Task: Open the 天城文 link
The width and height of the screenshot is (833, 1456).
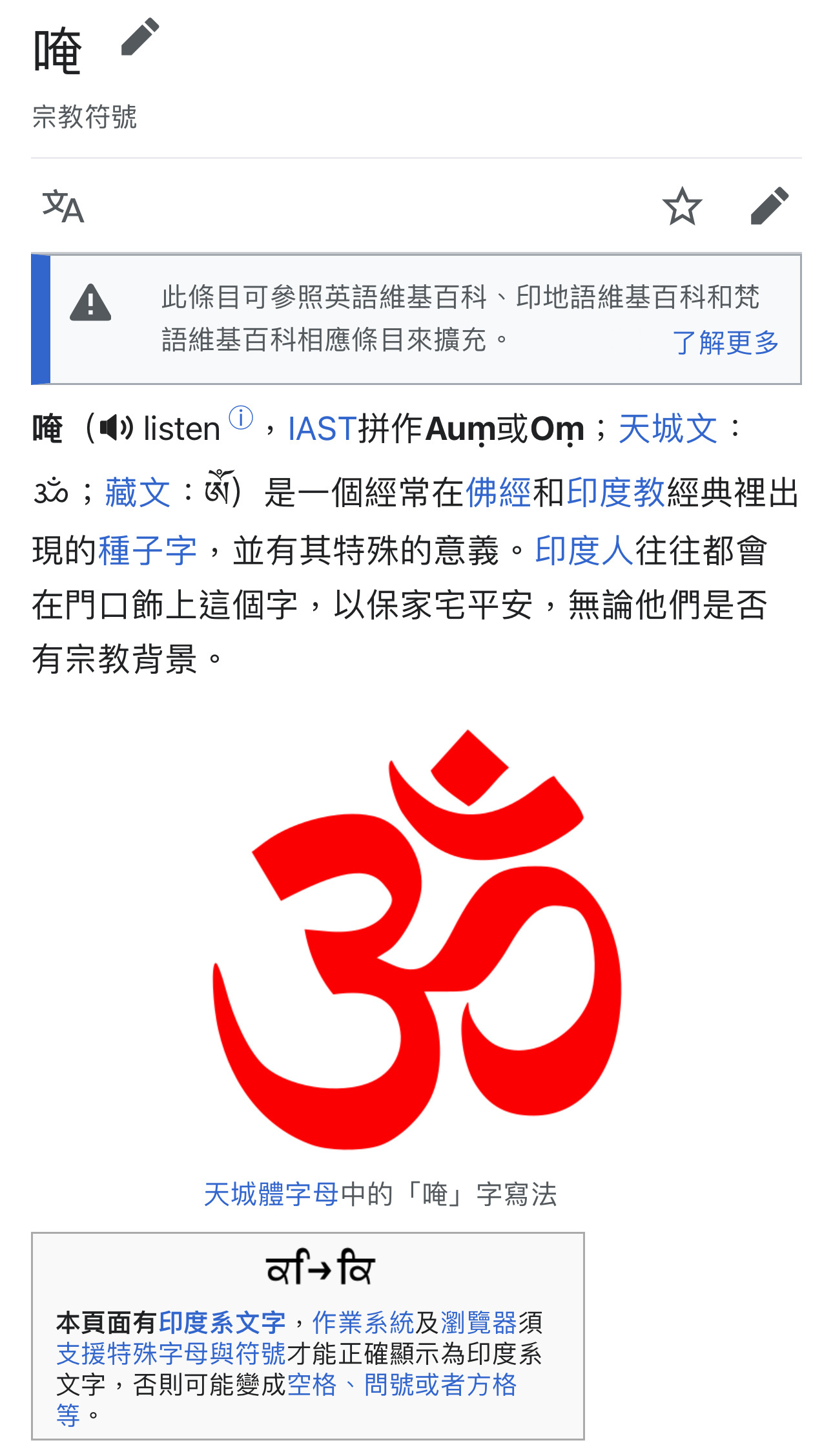Action: 668,428
